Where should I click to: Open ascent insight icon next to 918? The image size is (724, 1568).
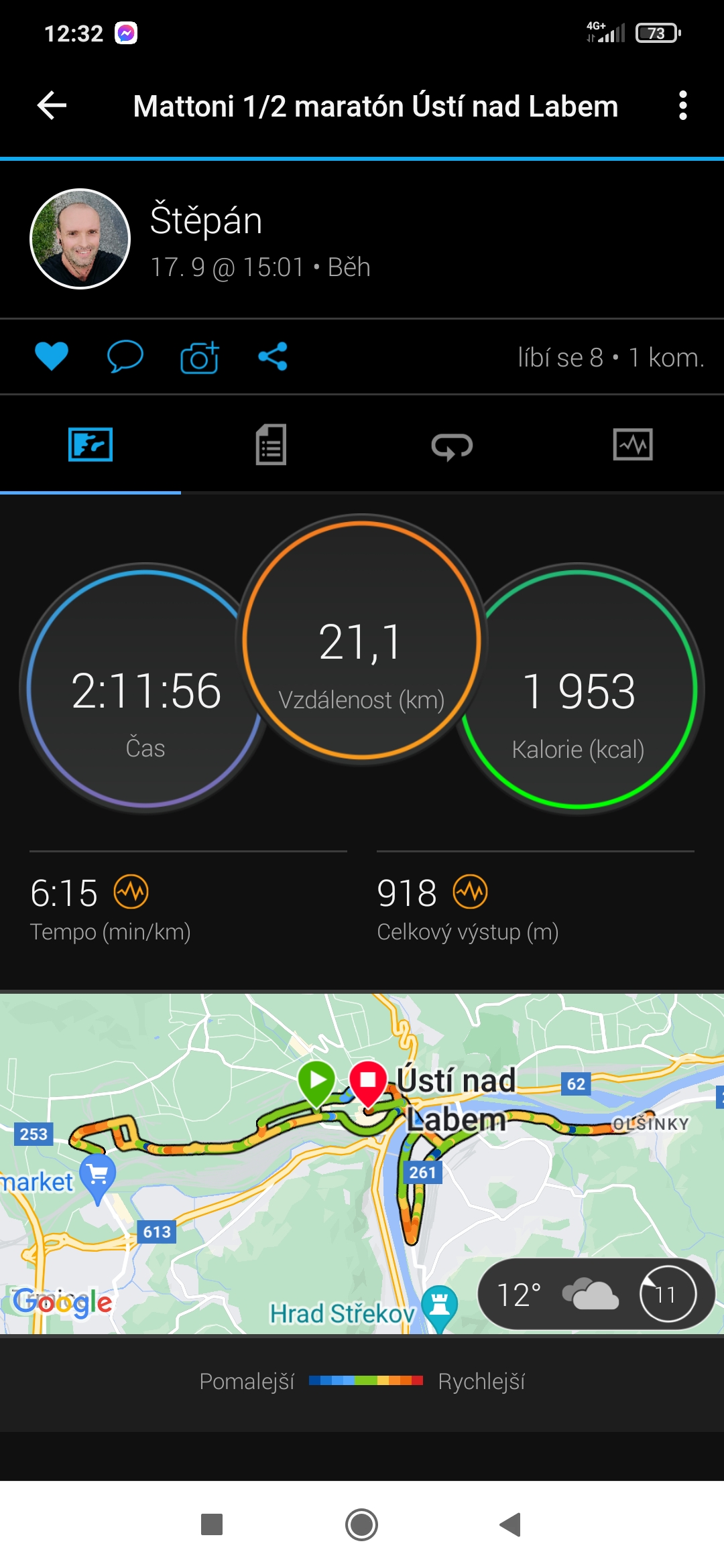point(471,892)
